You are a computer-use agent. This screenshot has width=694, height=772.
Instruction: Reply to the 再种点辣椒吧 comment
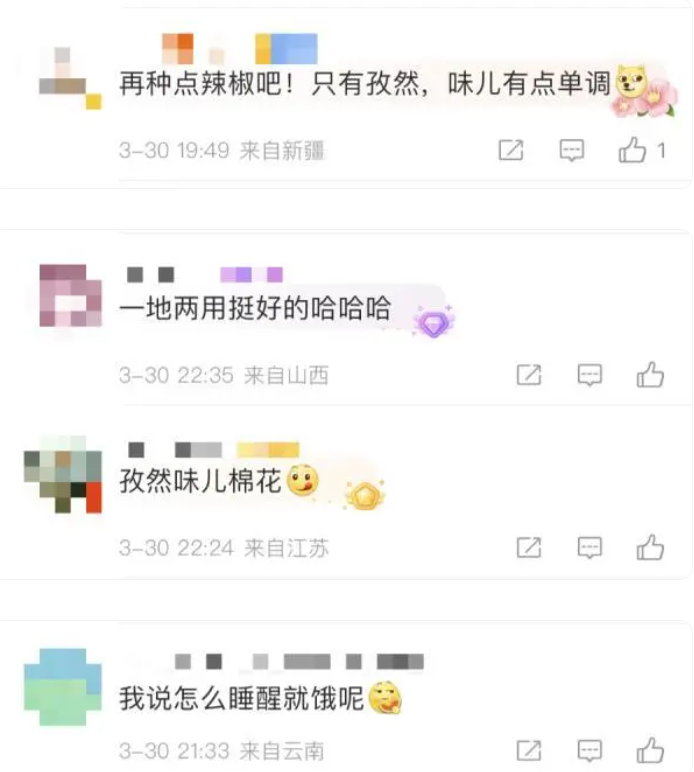tap(571, 151)
